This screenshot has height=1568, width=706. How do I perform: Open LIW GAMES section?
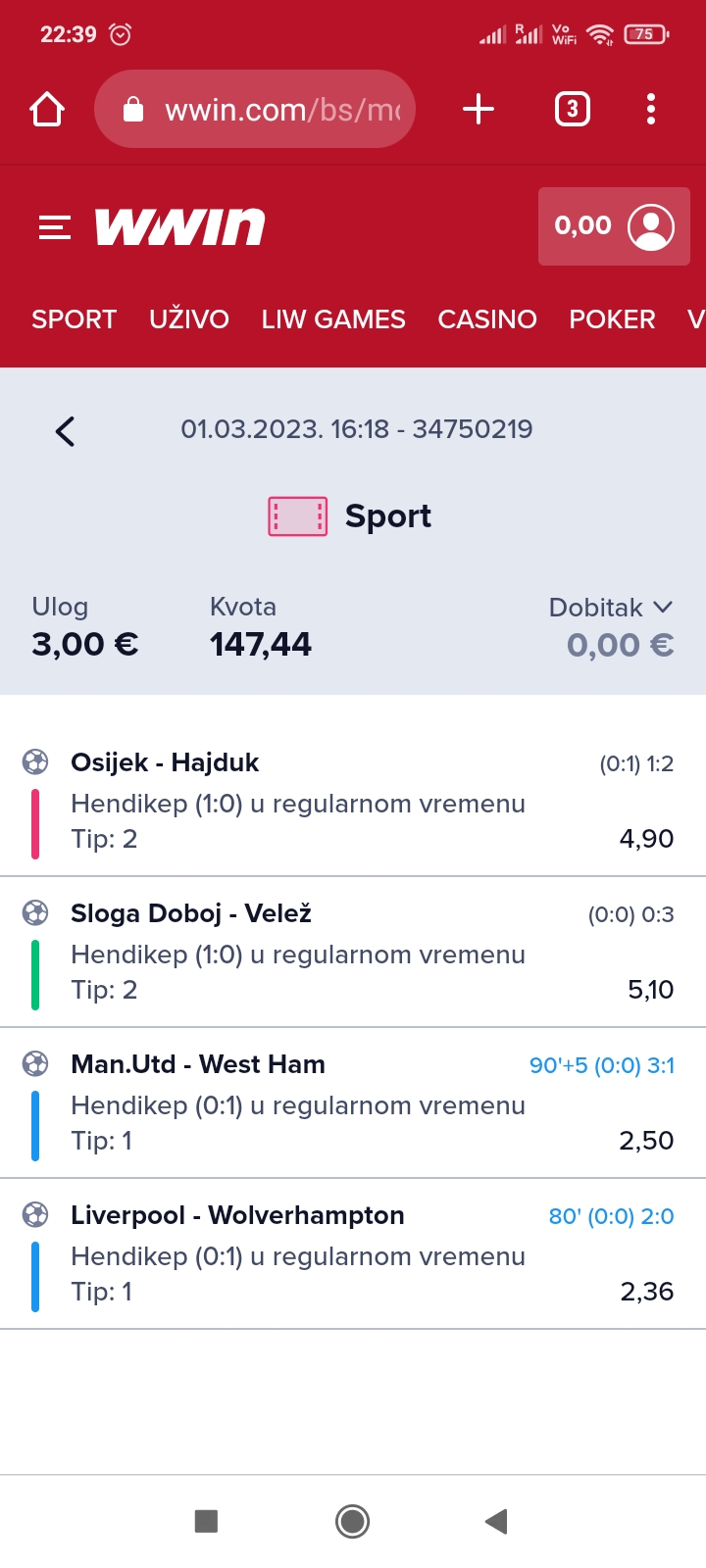[x=333, y=319]
